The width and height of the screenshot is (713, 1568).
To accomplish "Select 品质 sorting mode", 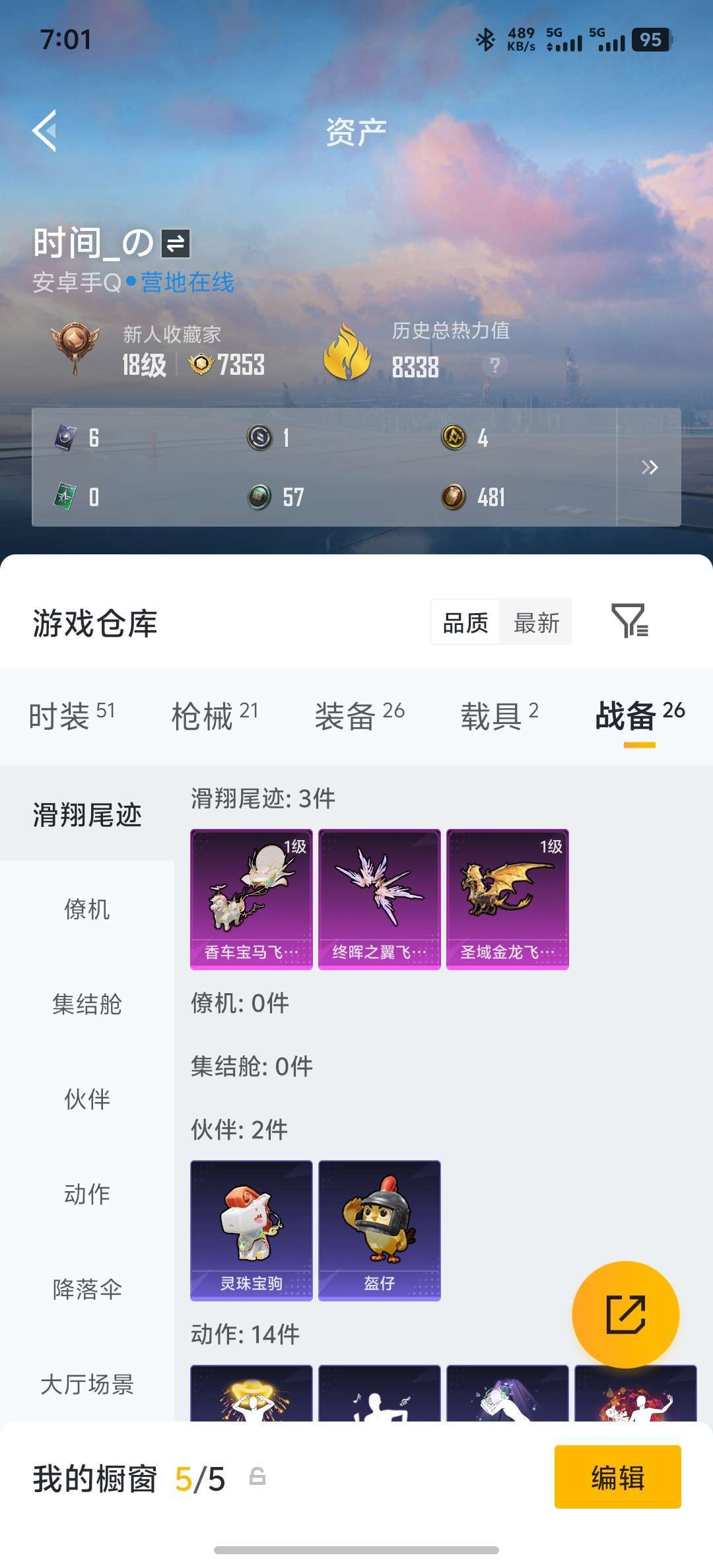I will [x=466, y=621].
